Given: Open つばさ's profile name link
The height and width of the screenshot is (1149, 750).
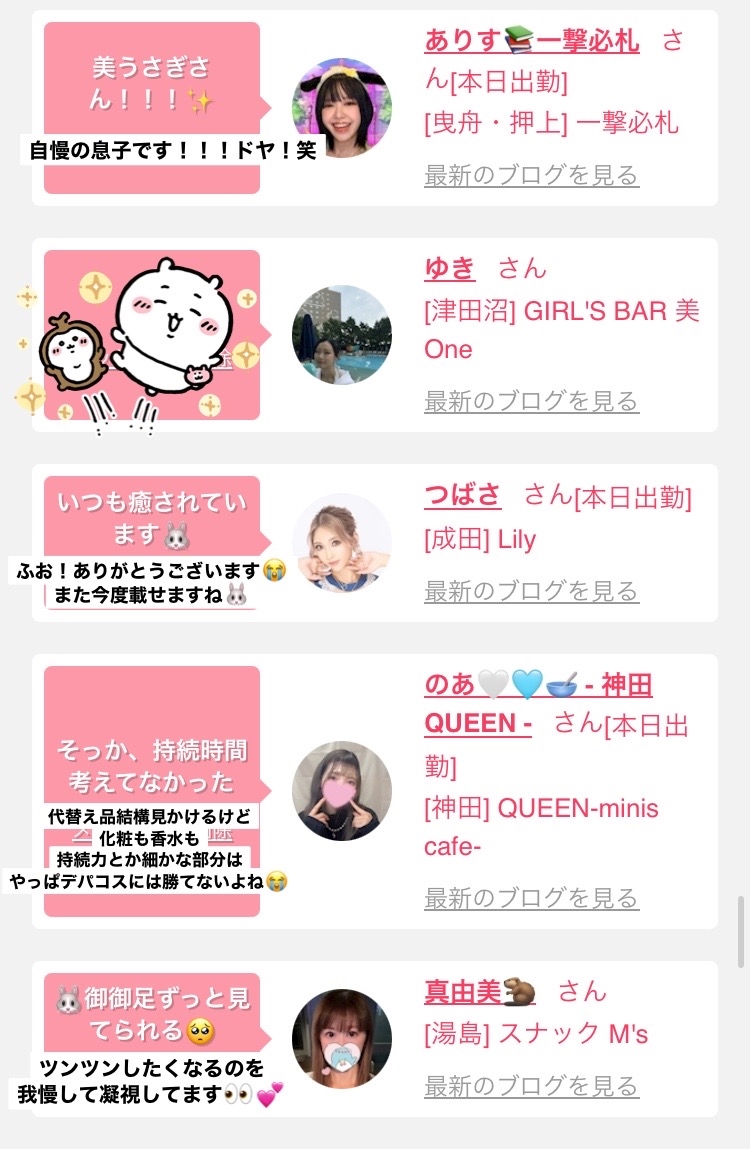Looking at the screenshot, I should pyautogui.click(x=463, y=495).
